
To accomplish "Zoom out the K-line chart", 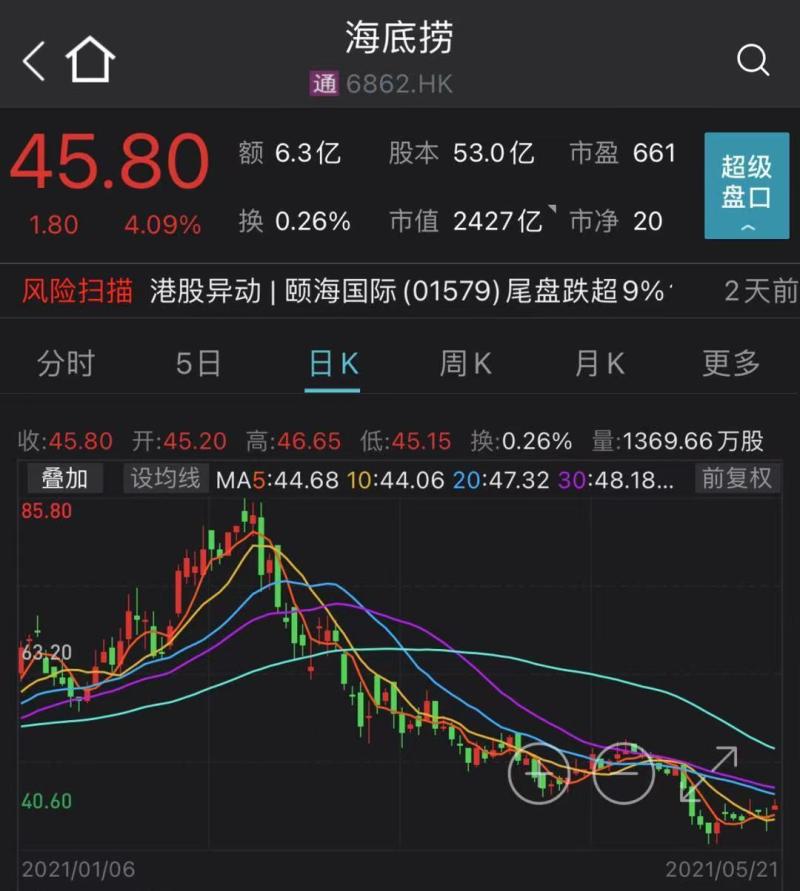I will (x=623, y=772).
